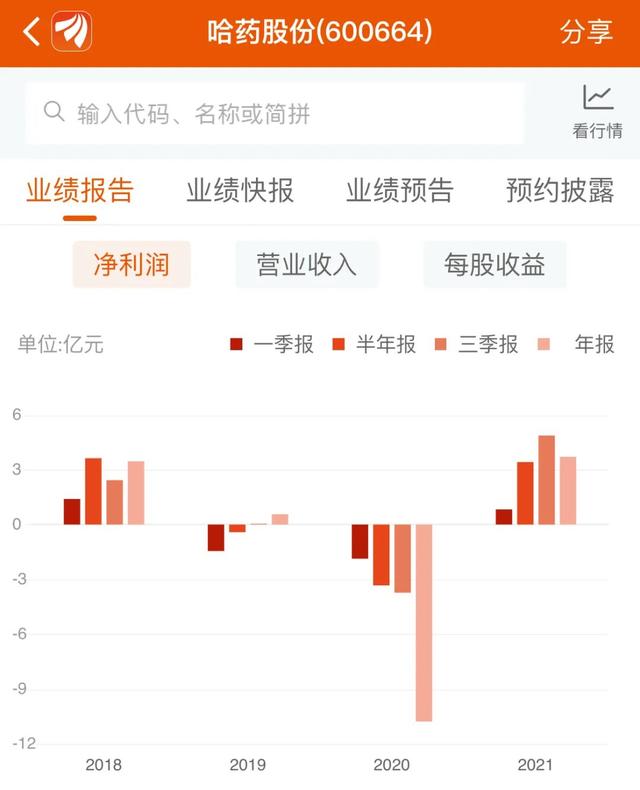Switch to the 业绩快报 tab

pos(240,190)
